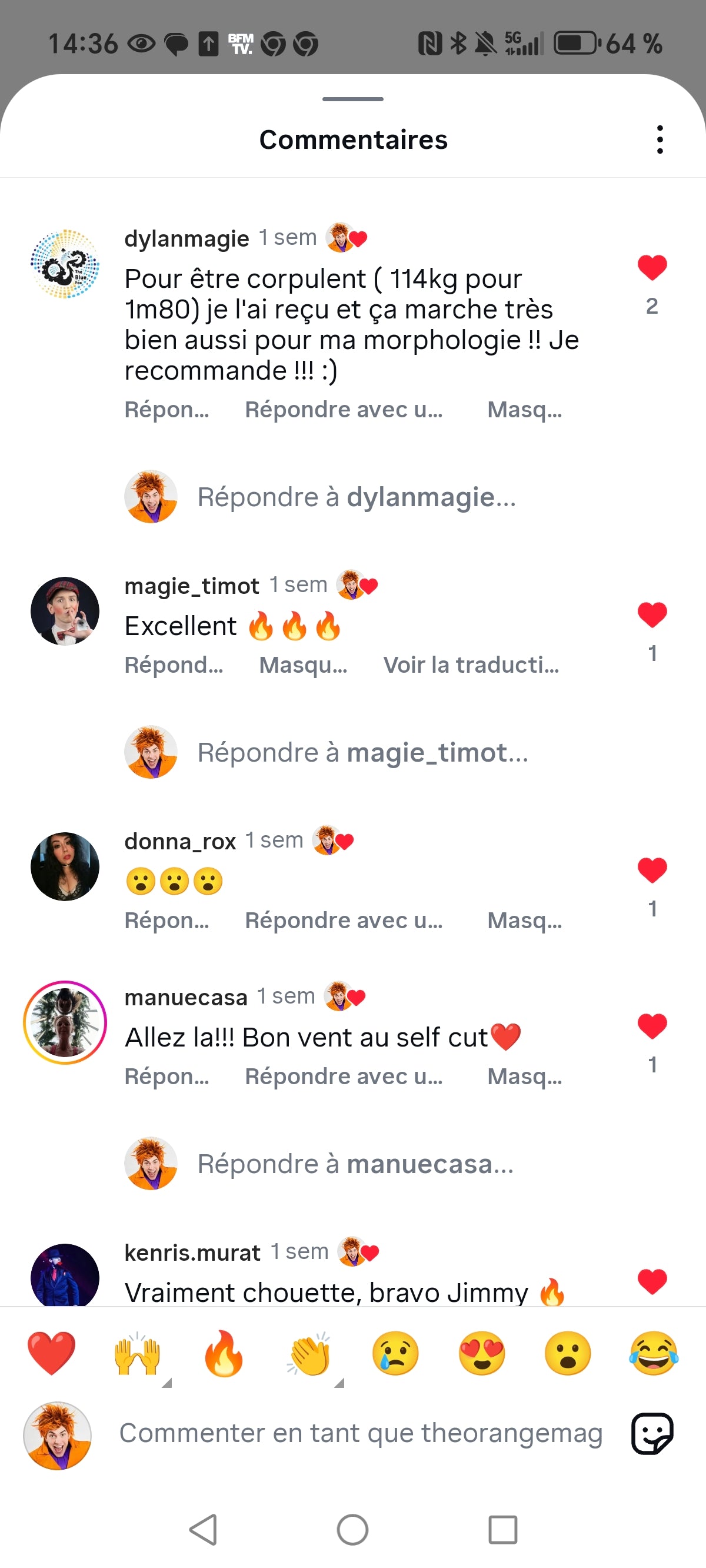This screenshot has height=1568, width=706.
Task: Open dylanmagie's profile from the username
Action: click(187, 238)
